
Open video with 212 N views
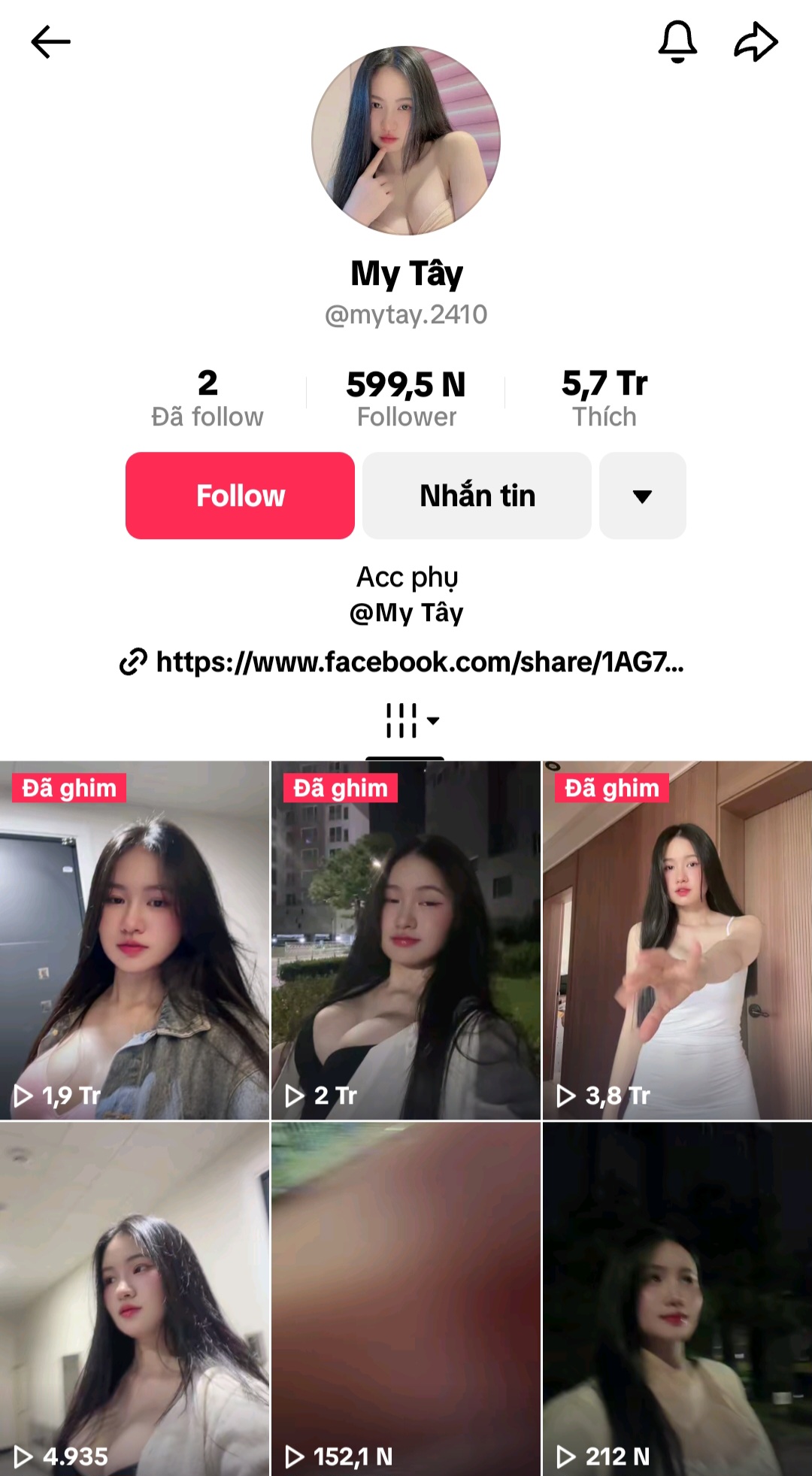coord(677,1299)
